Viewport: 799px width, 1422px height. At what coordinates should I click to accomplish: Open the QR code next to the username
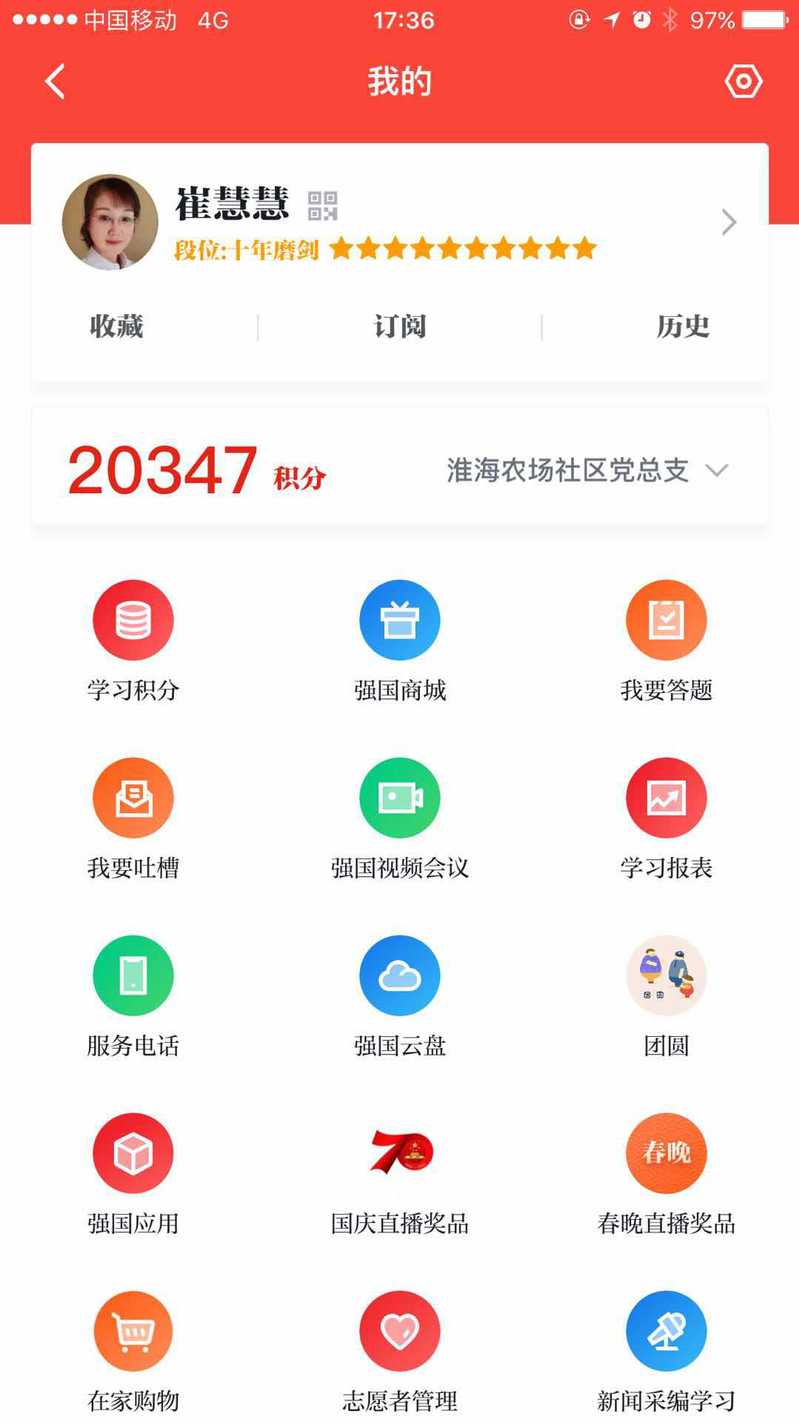(x=322, y=206)
